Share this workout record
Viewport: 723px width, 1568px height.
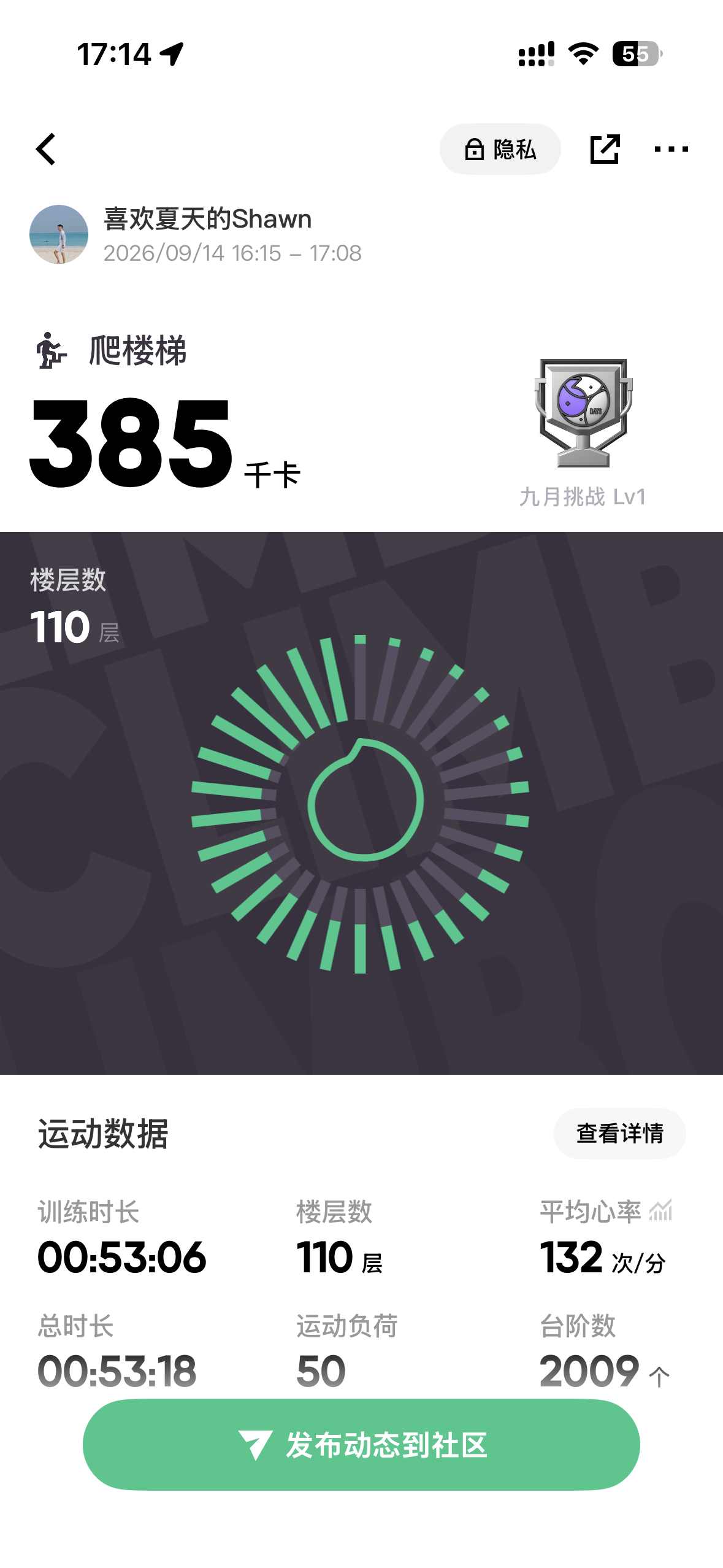pos(605,149)
